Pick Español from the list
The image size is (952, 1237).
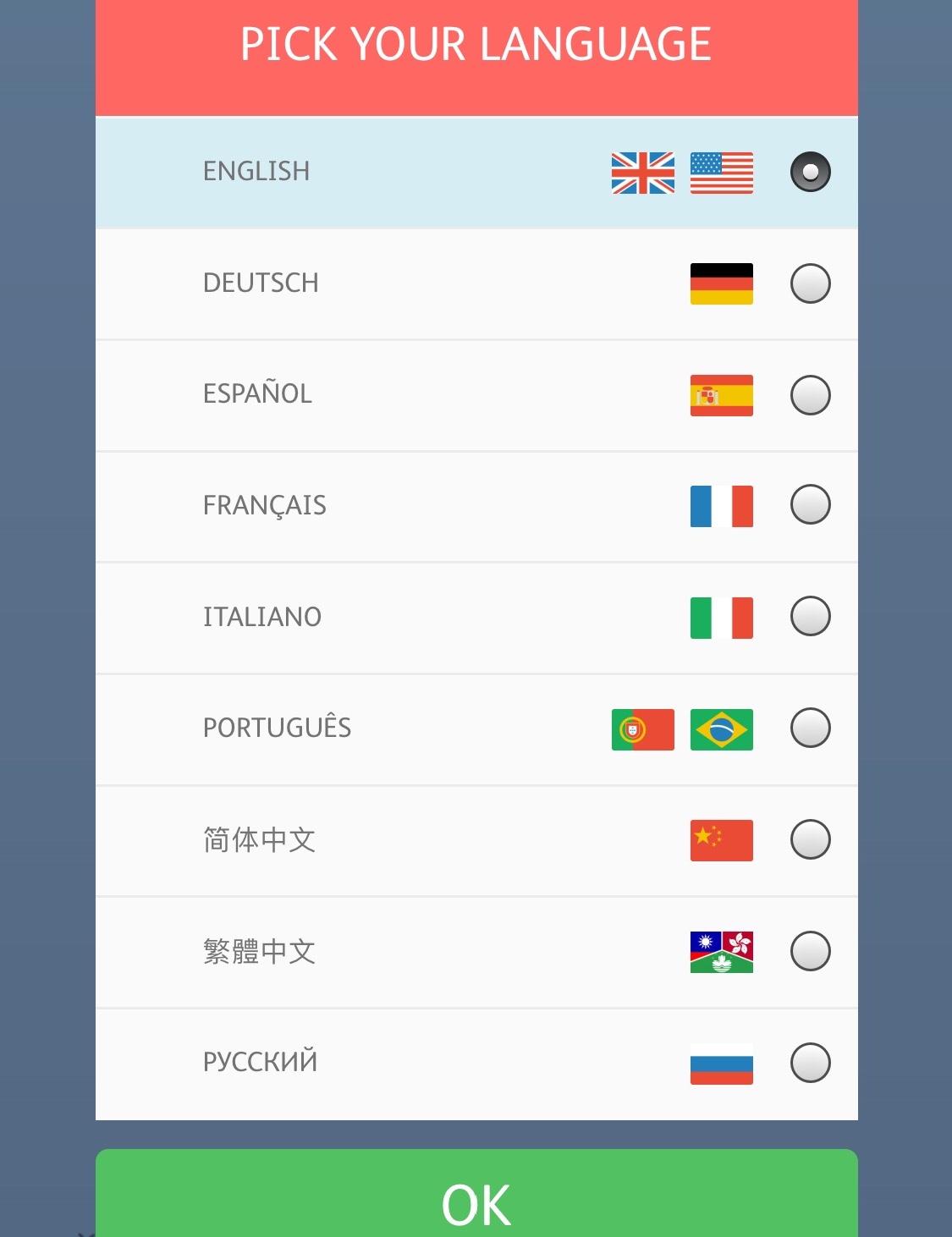(810, 395)
